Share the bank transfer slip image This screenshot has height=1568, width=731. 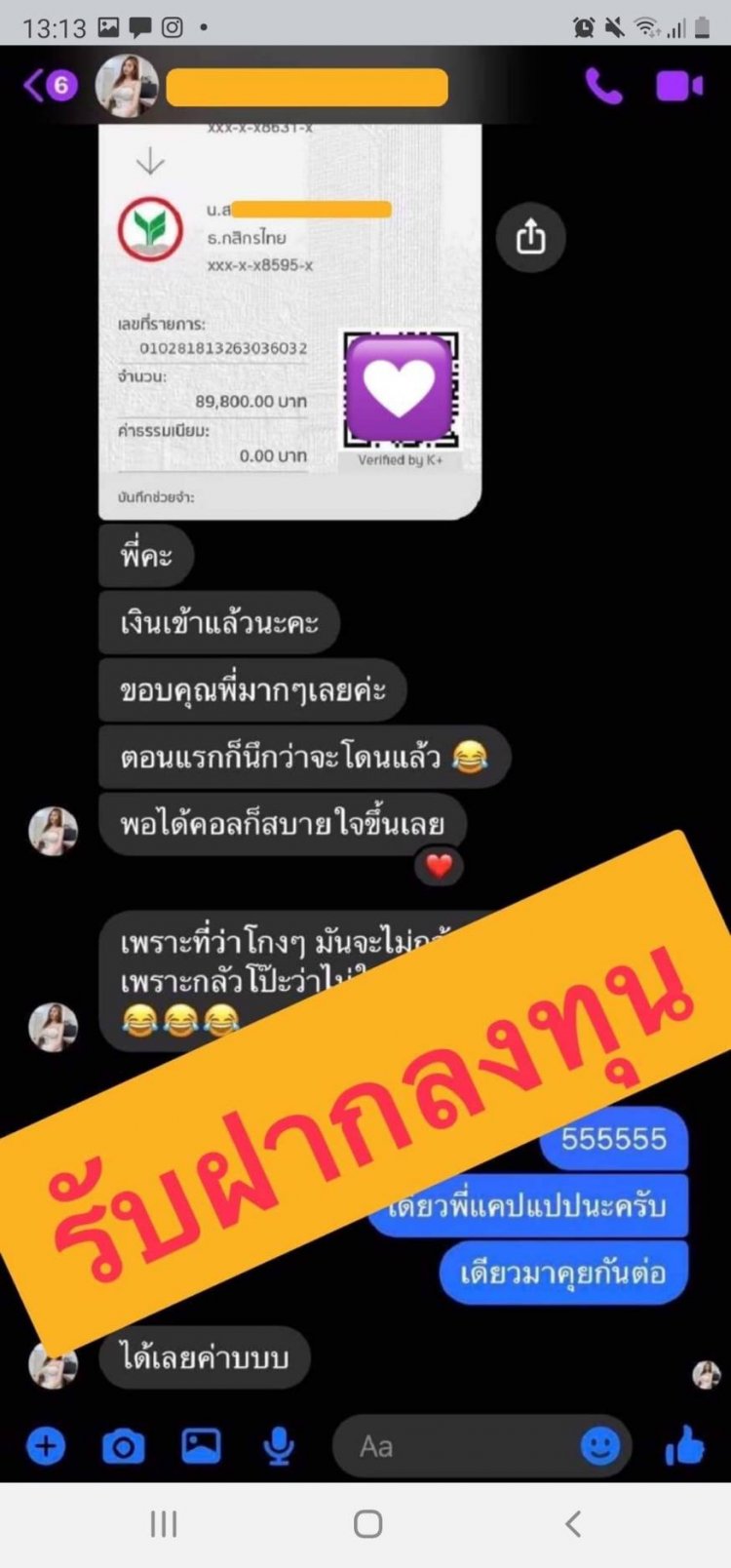tap(530, 237)
